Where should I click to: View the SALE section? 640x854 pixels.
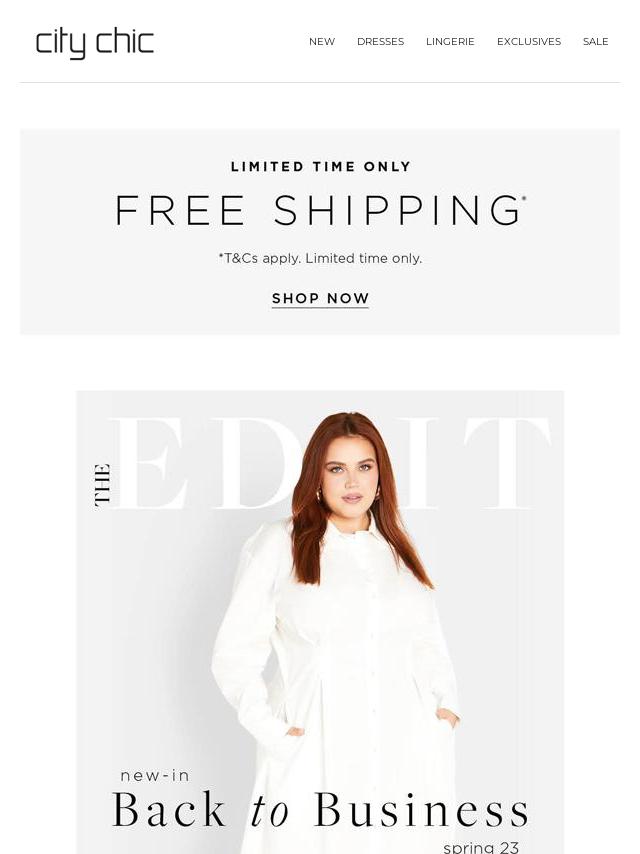click(x=595, y=42)
